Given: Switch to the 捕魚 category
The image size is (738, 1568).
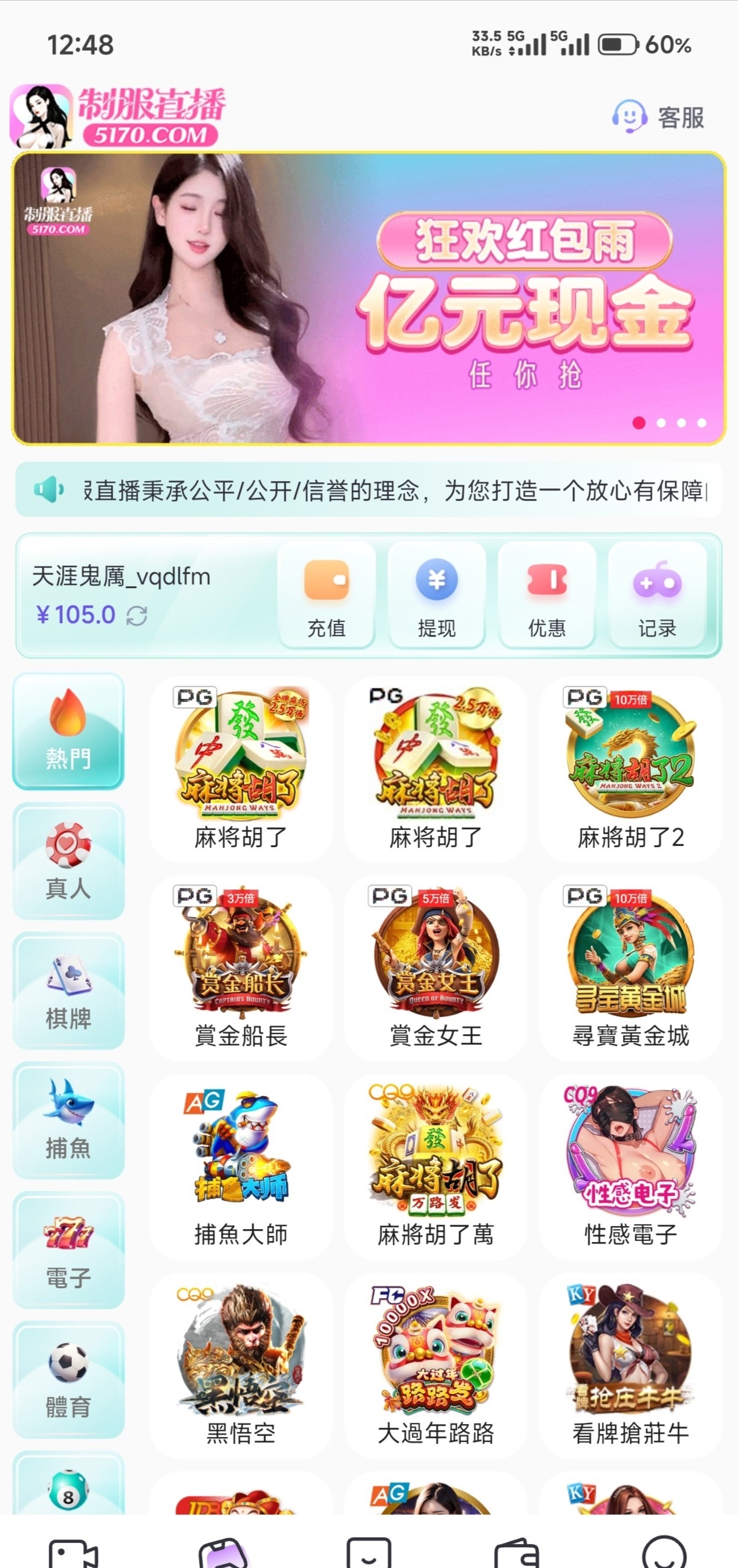Looking at the screenshot, I should tap(68, 1120).
